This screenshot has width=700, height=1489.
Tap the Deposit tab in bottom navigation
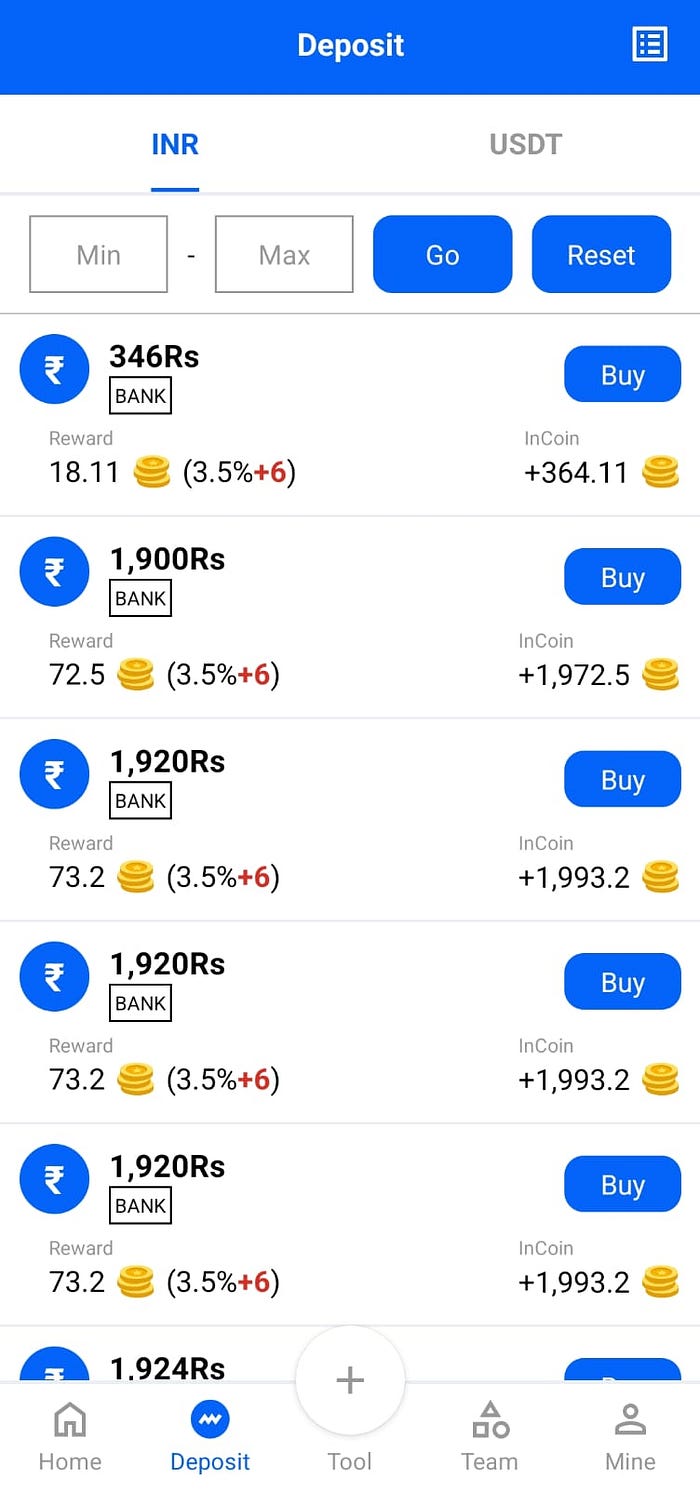[210, 1436]
